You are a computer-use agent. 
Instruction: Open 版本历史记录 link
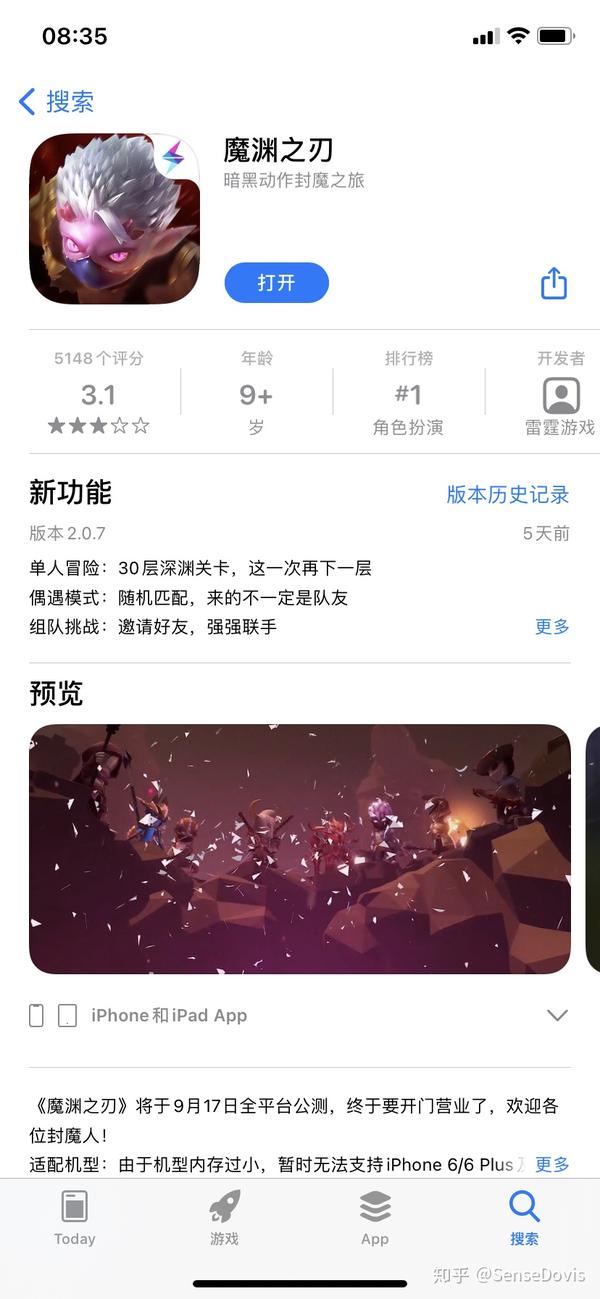[x=507, y=494]
